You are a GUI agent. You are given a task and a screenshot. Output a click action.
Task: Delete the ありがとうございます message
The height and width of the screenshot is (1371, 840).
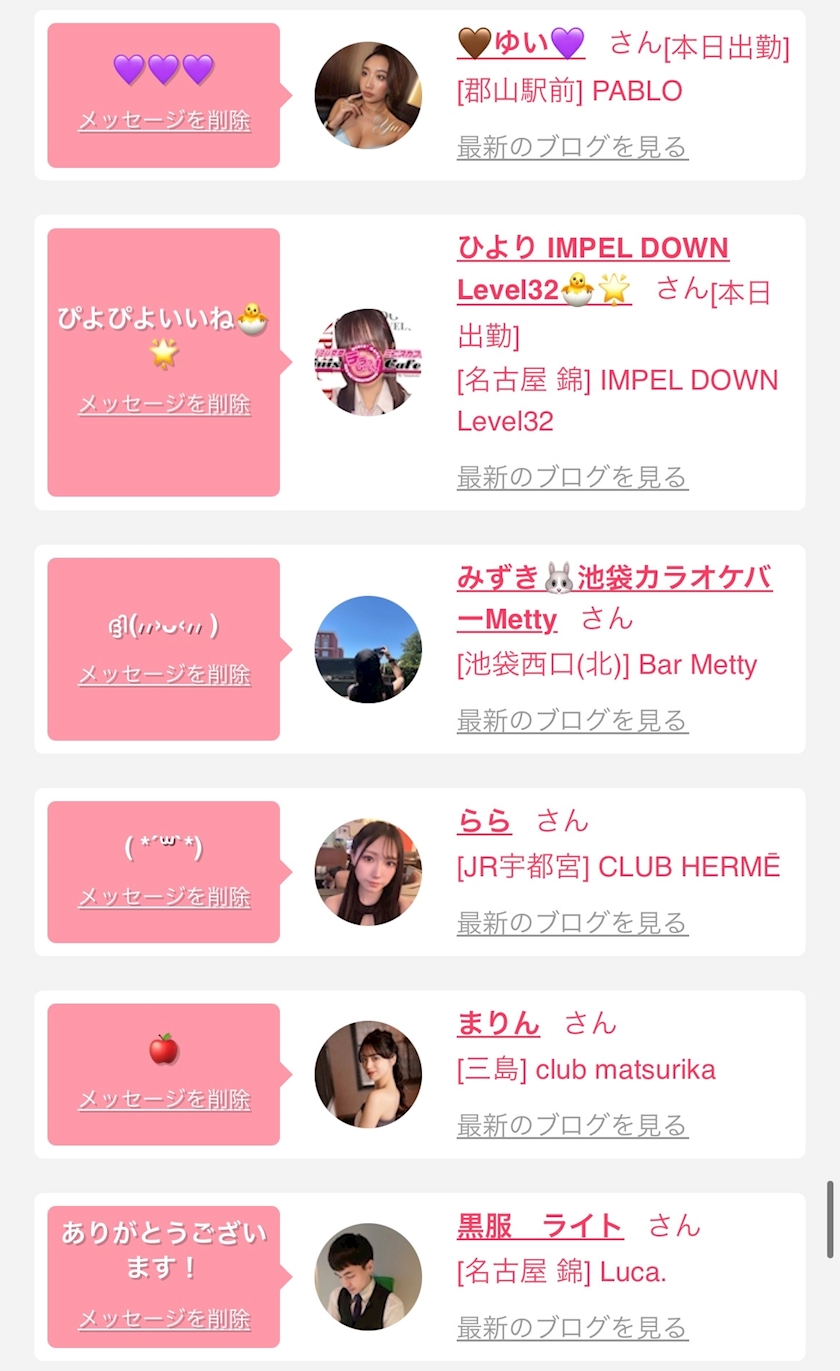[x=164, y=1319]
